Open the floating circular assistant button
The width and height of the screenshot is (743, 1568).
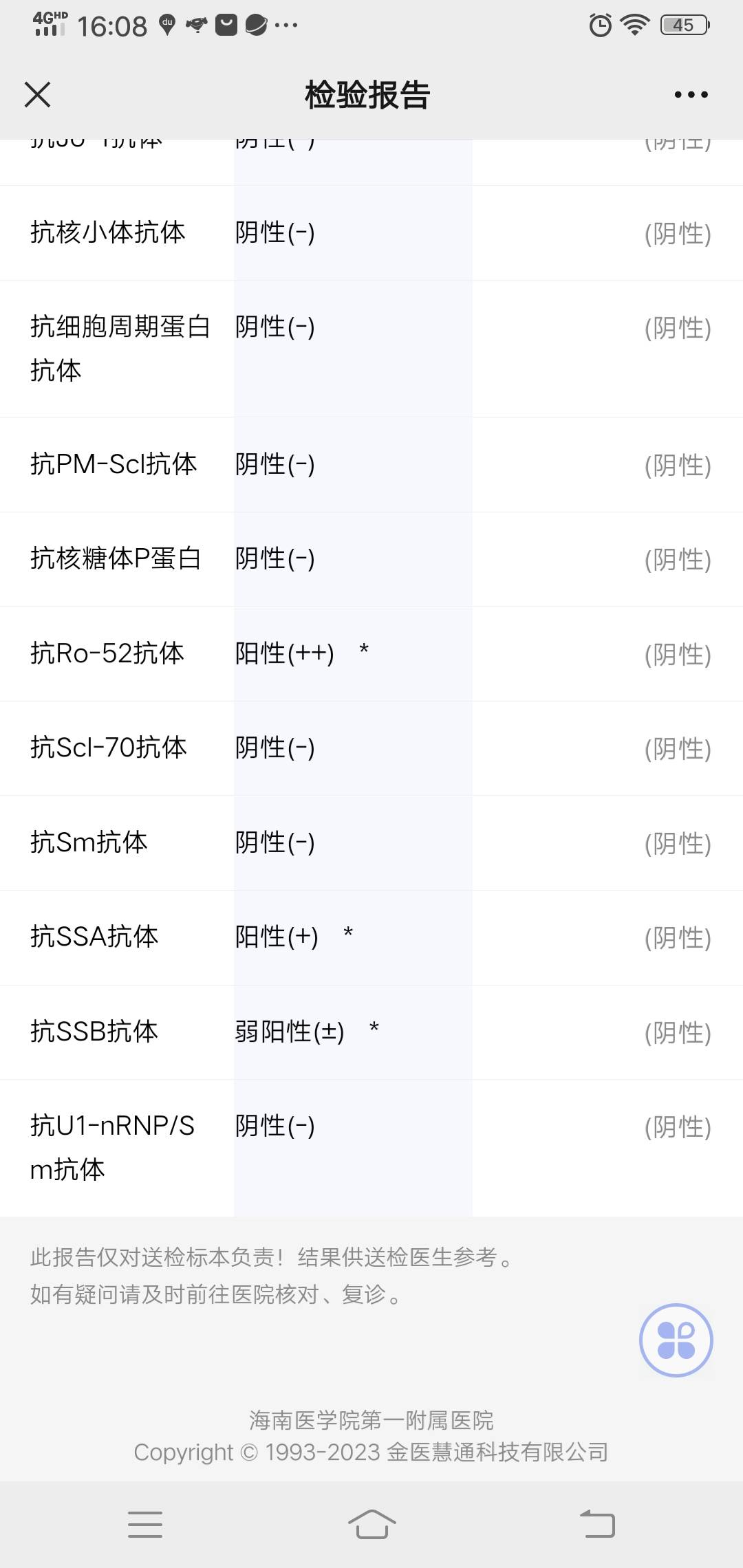[x=677, y=1340]
